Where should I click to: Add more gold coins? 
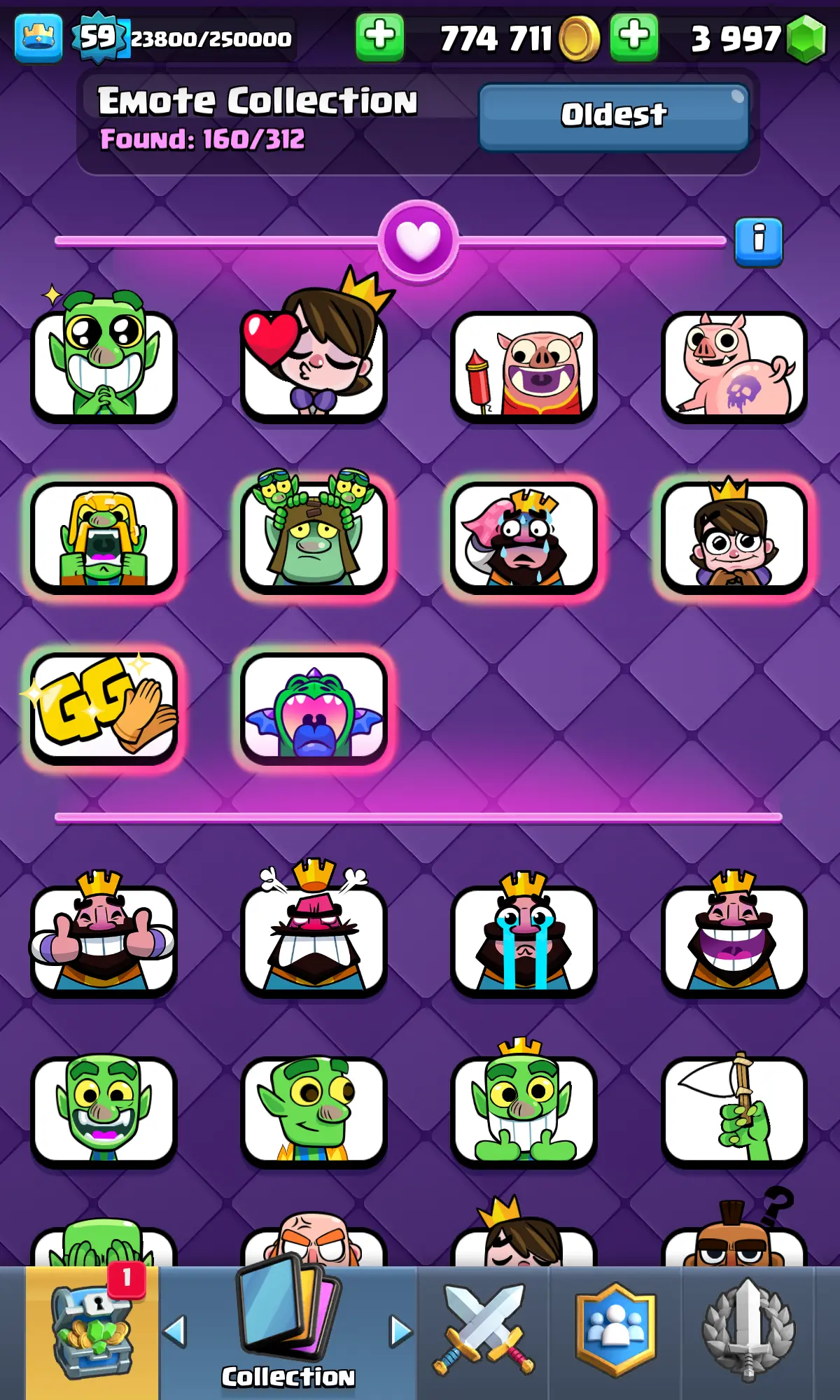(379, 37)
